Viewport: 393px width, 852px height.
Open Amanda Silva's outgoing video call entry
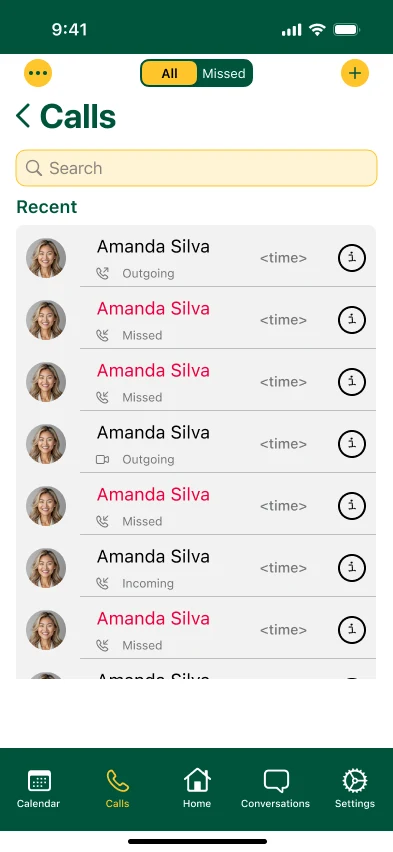[x=196, y=444]
